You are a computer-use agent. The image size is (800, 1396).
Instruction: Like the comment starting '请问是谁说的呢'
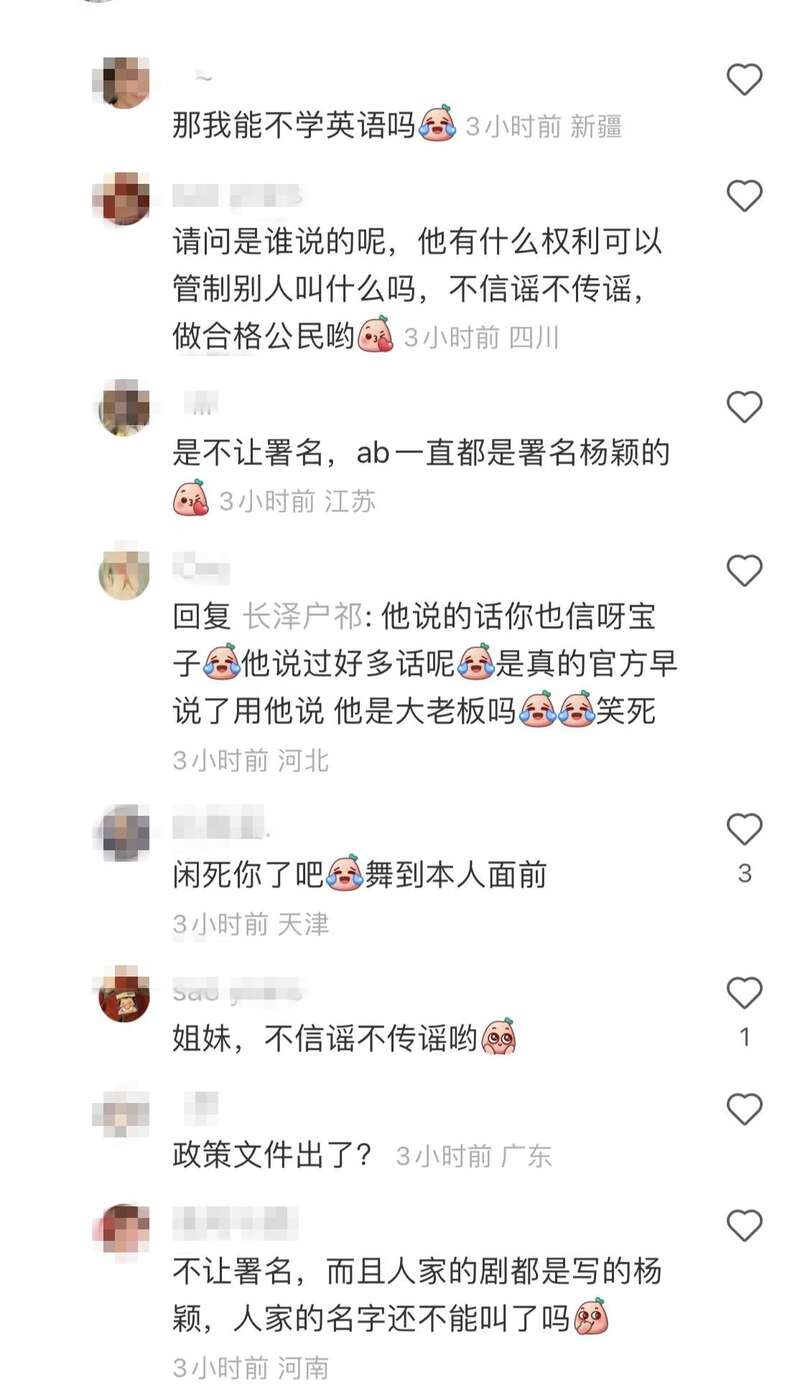(x=744, y=196)
